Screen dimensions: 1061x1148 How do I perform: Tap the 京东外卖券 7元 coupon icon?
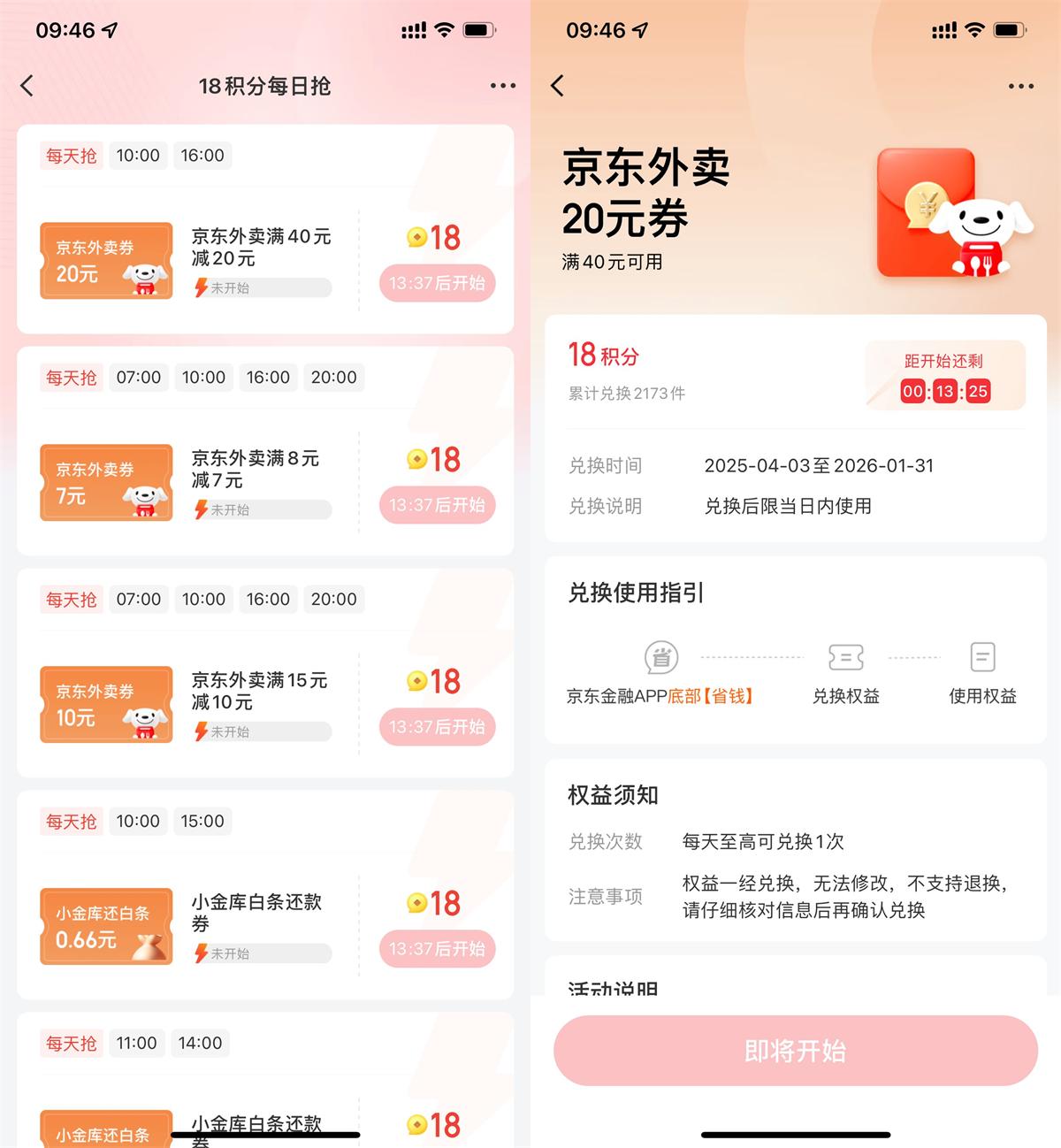105,482
